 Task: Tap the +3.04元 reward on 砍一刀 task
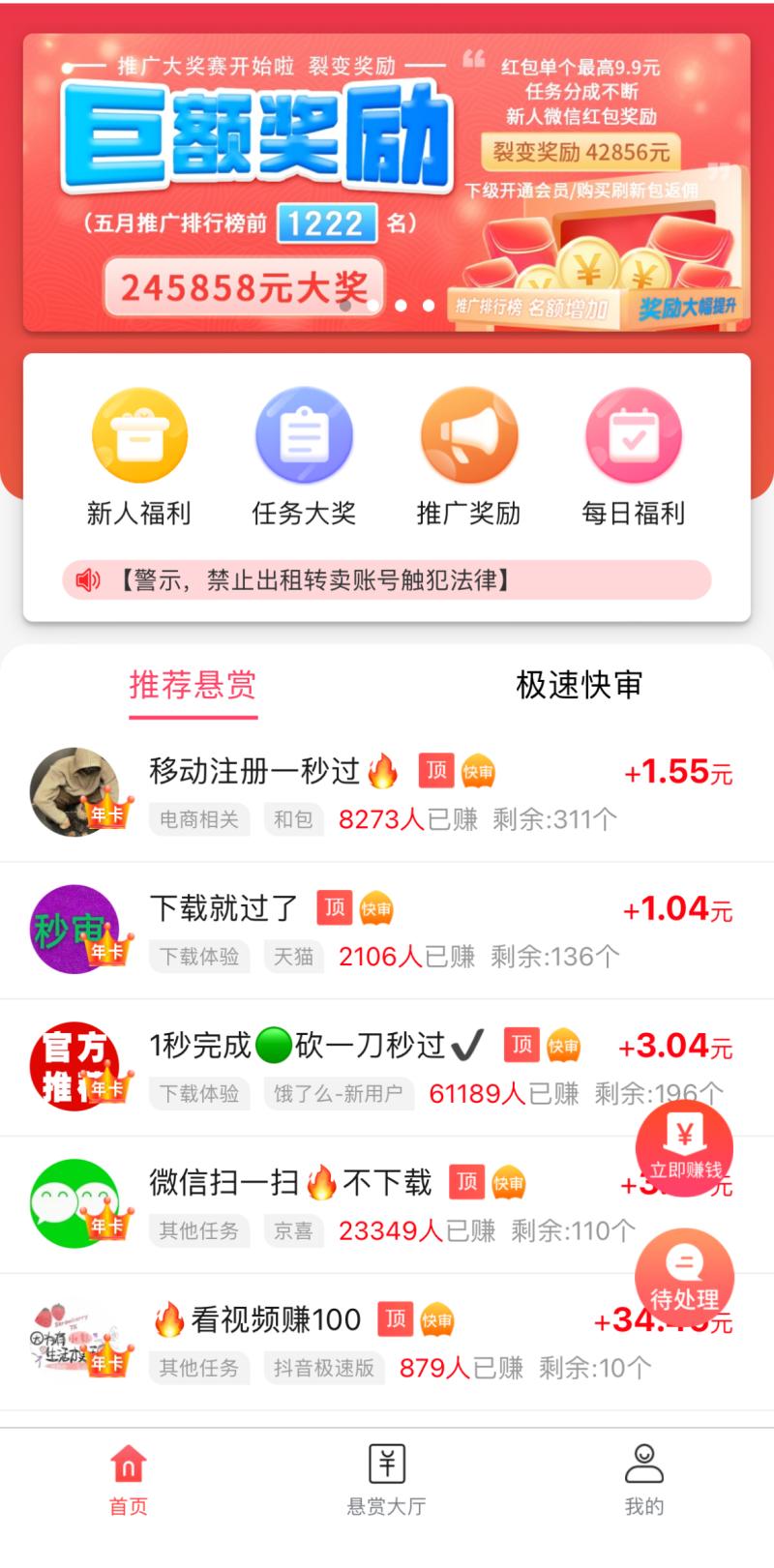(674, 1047)
